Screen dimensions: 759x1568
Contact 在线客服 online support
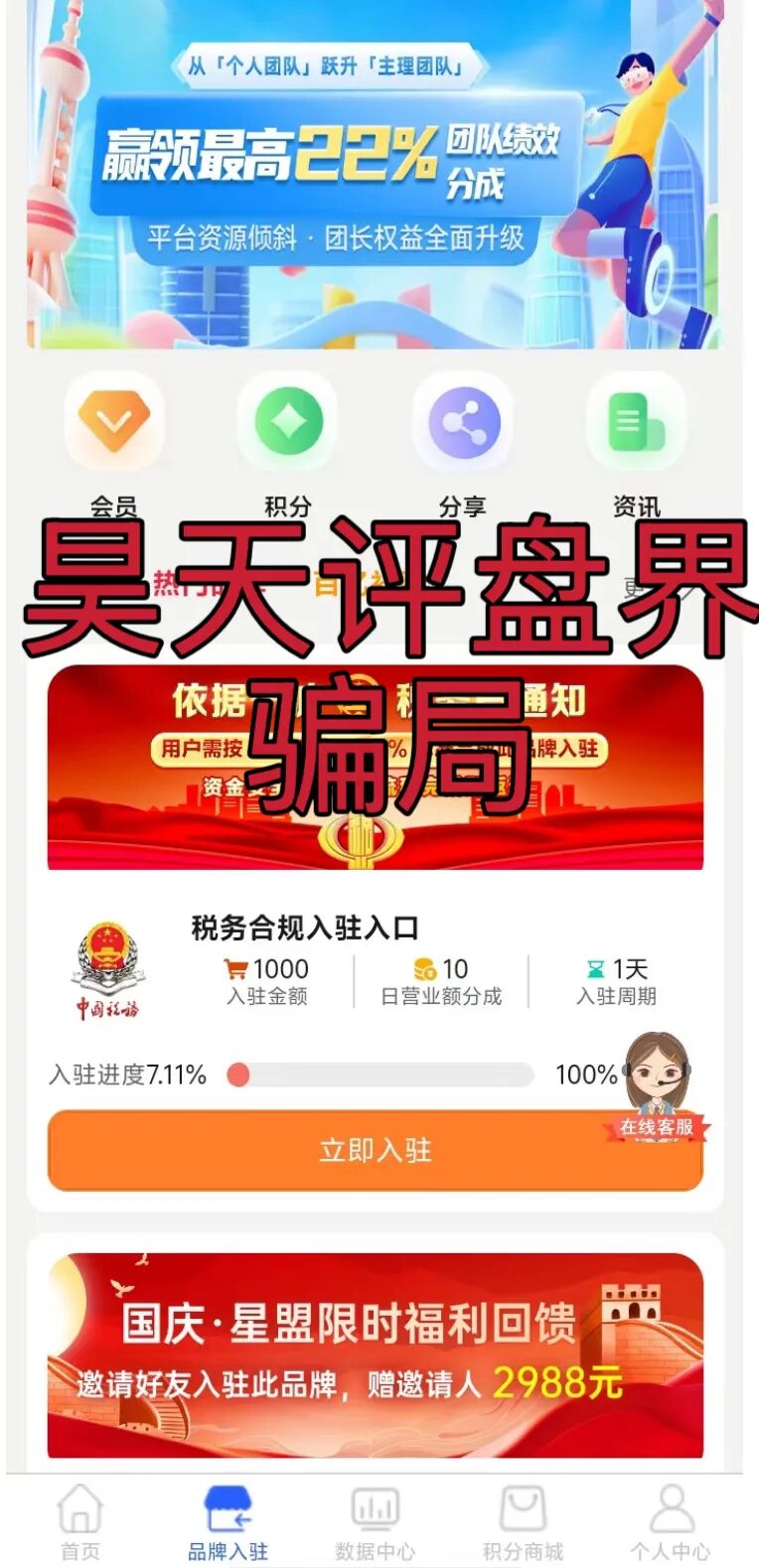[x=656, y=1087]
